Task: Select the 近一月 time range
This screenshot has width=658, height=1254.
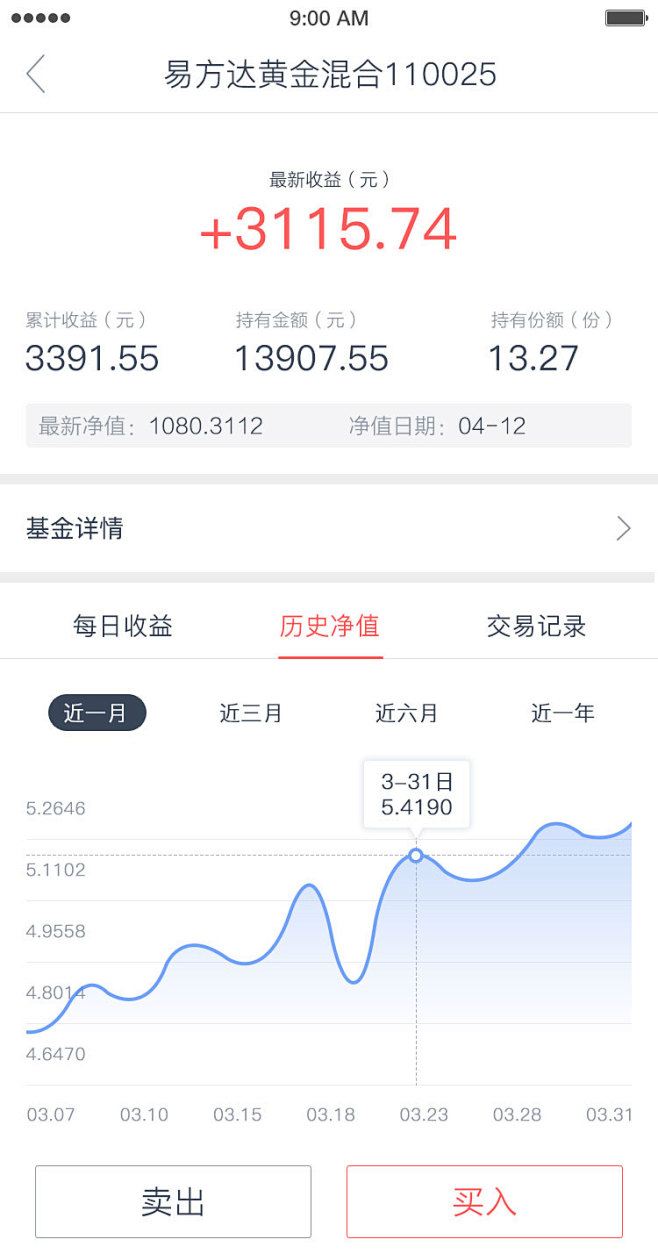Action: tap(97, 713)
